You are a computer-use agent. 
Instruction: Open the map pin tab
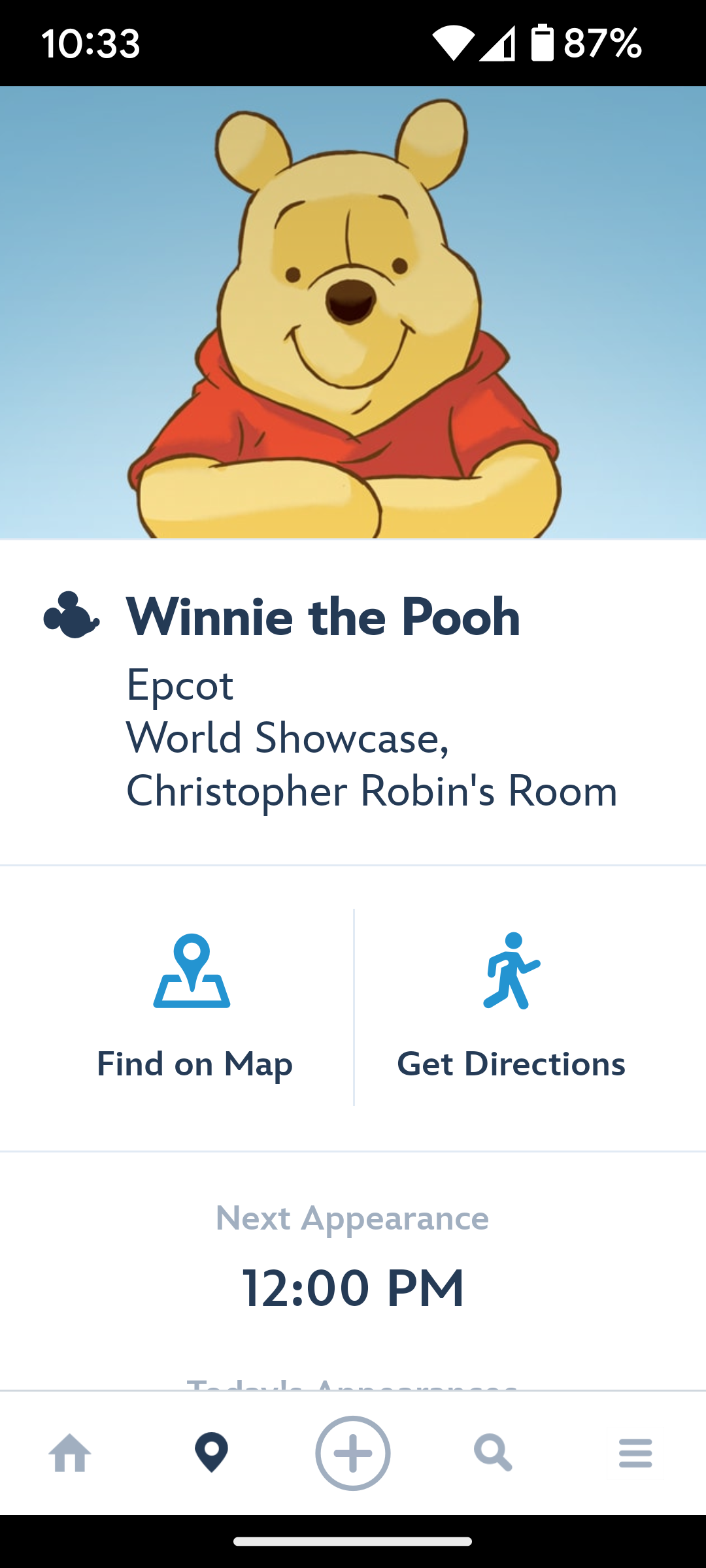tap(211, 1453)
